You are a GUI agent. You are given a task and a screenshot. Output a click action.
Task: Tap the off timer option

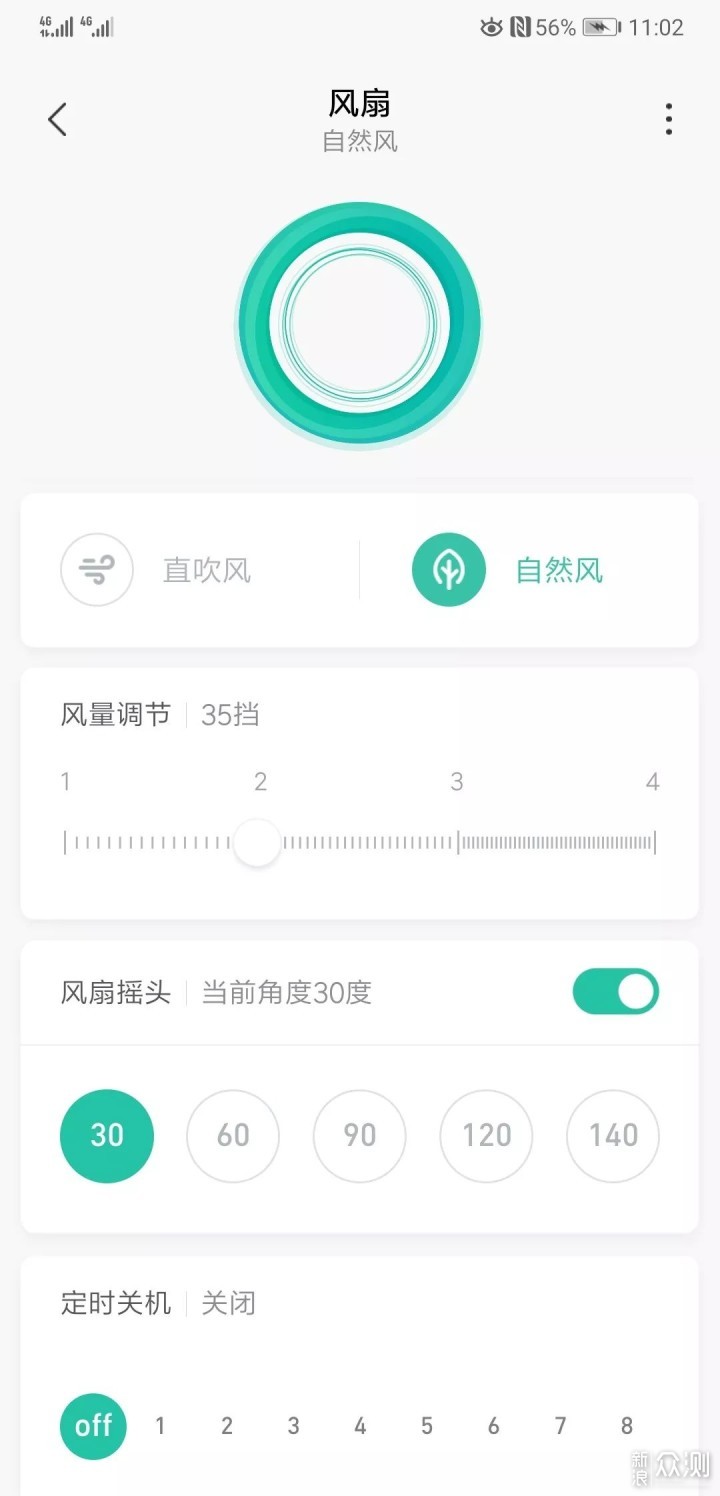(93, 1425)
